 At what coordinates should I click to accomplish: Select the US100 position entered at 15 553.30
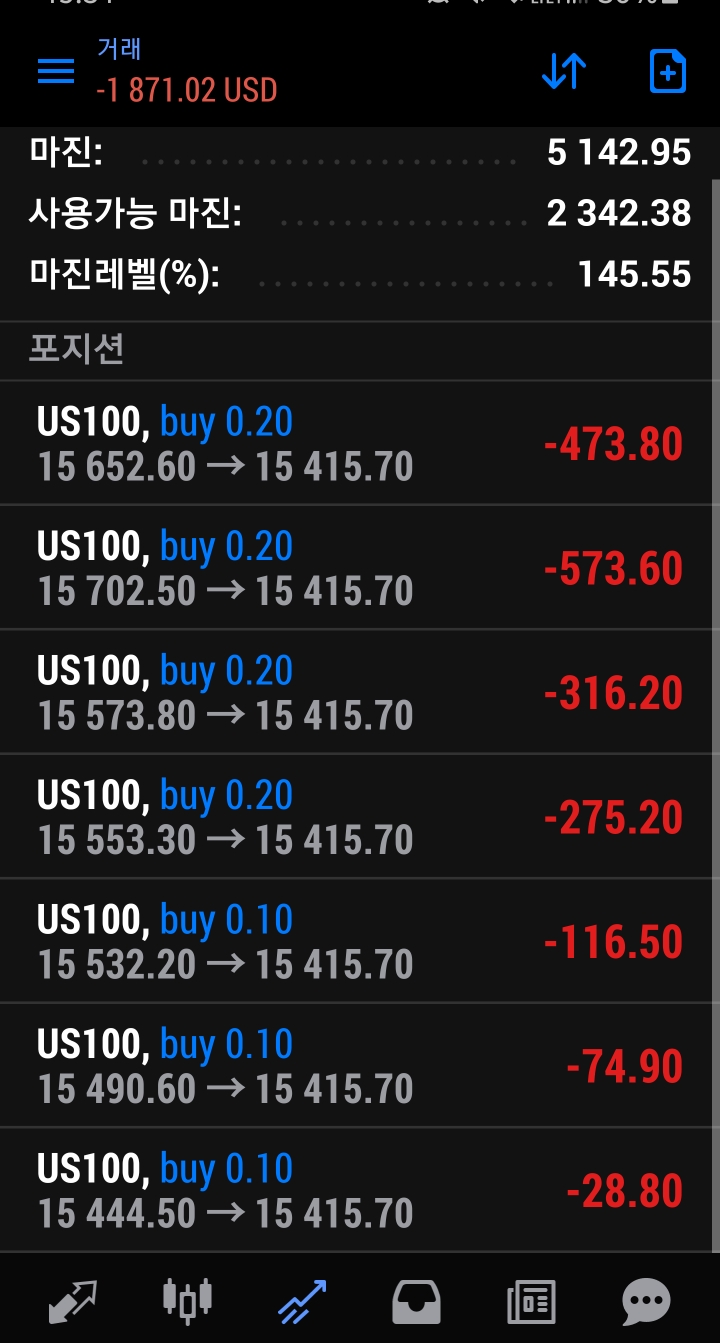coord(360,817)
